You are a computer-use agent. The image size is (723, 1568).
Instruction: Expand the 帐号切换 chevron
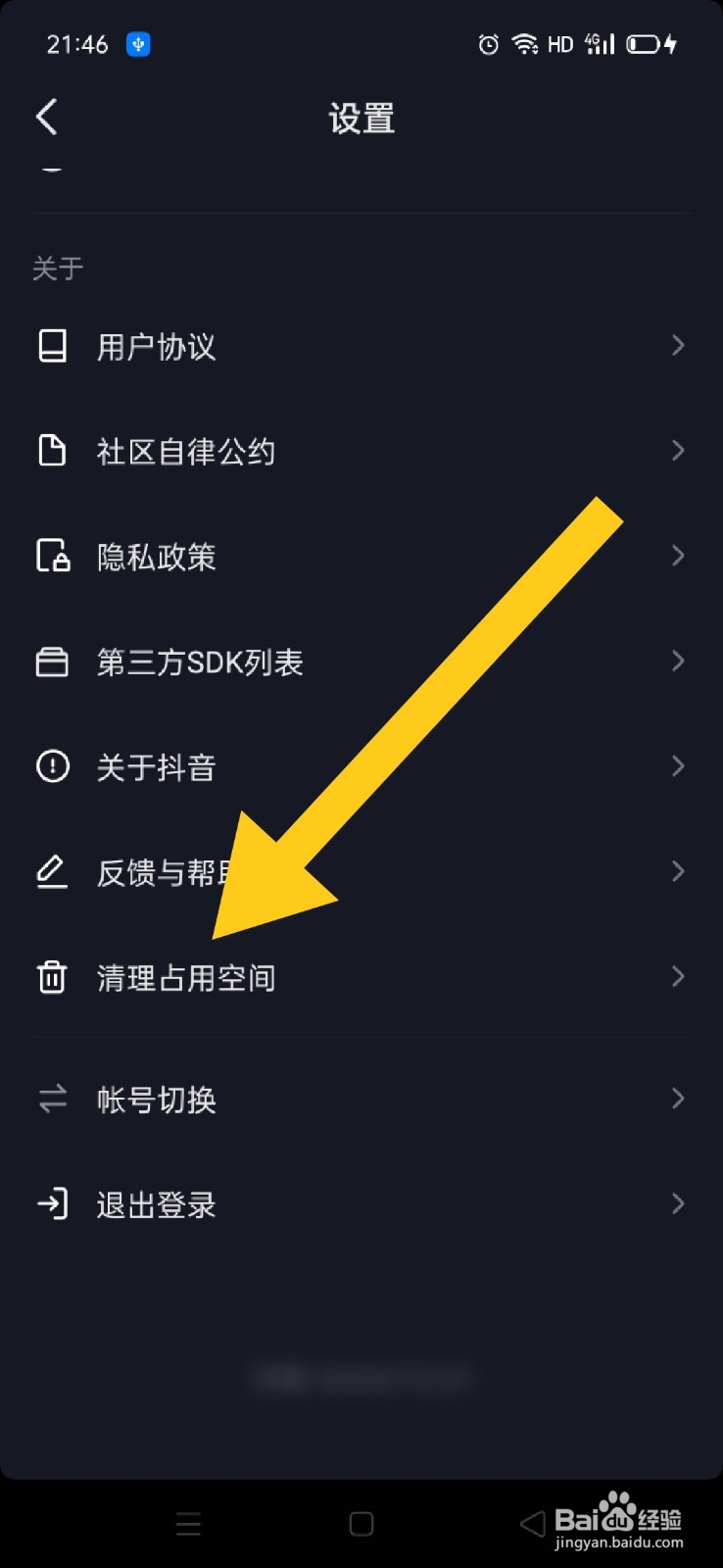pos(678,1099)
